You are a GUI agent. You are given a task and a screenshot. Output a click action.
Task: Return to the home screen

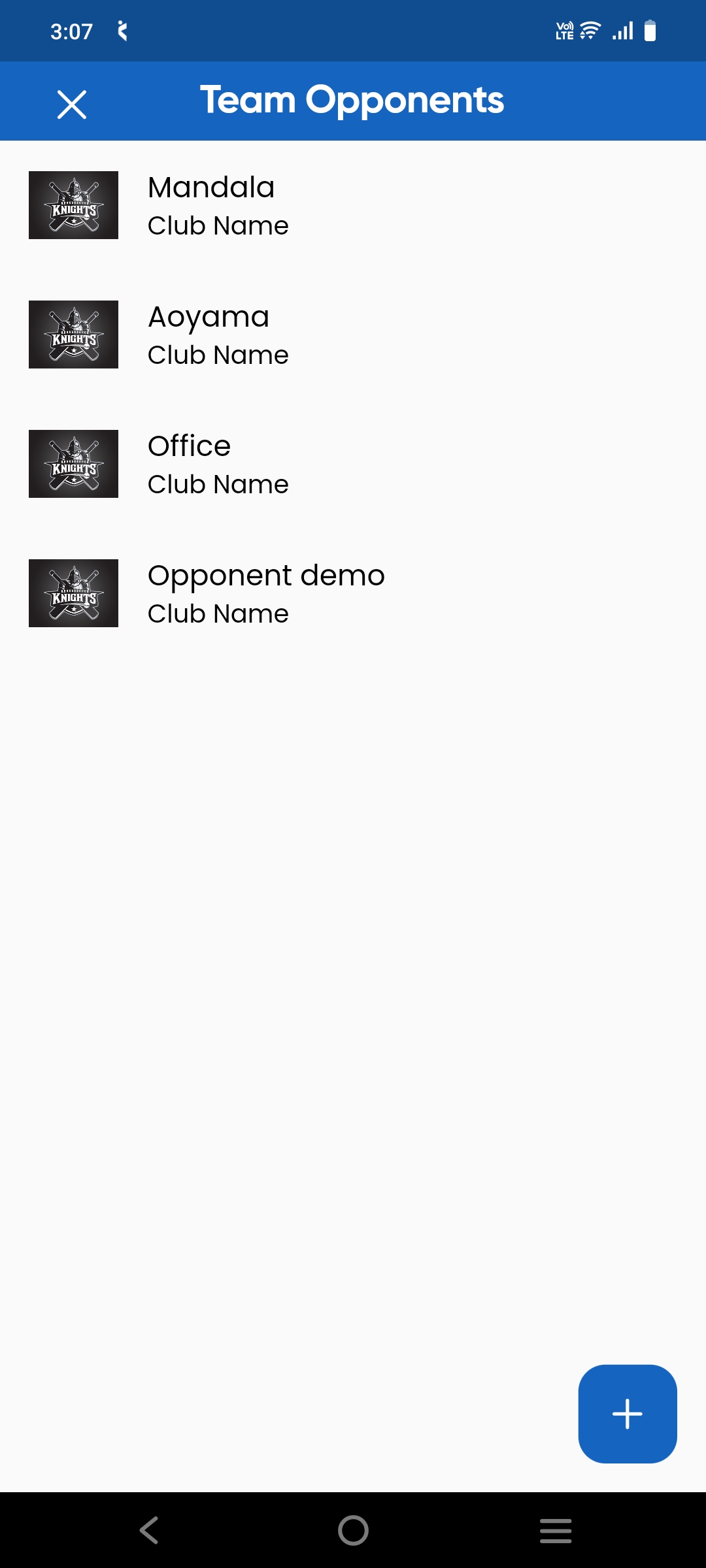coord(353,1530)
